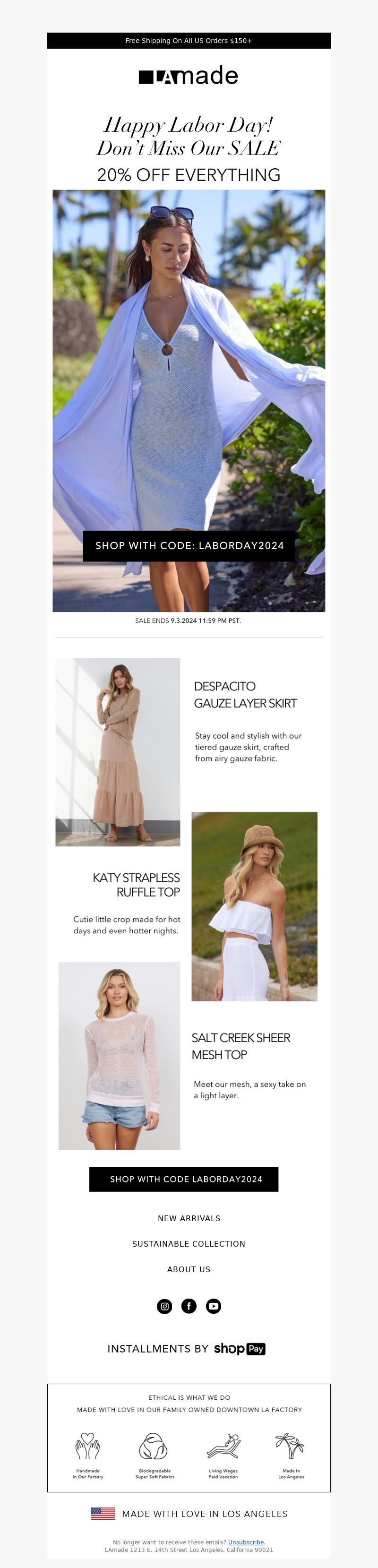
Task: Browse the Sustainable Collection
Action: (189, 1243)
